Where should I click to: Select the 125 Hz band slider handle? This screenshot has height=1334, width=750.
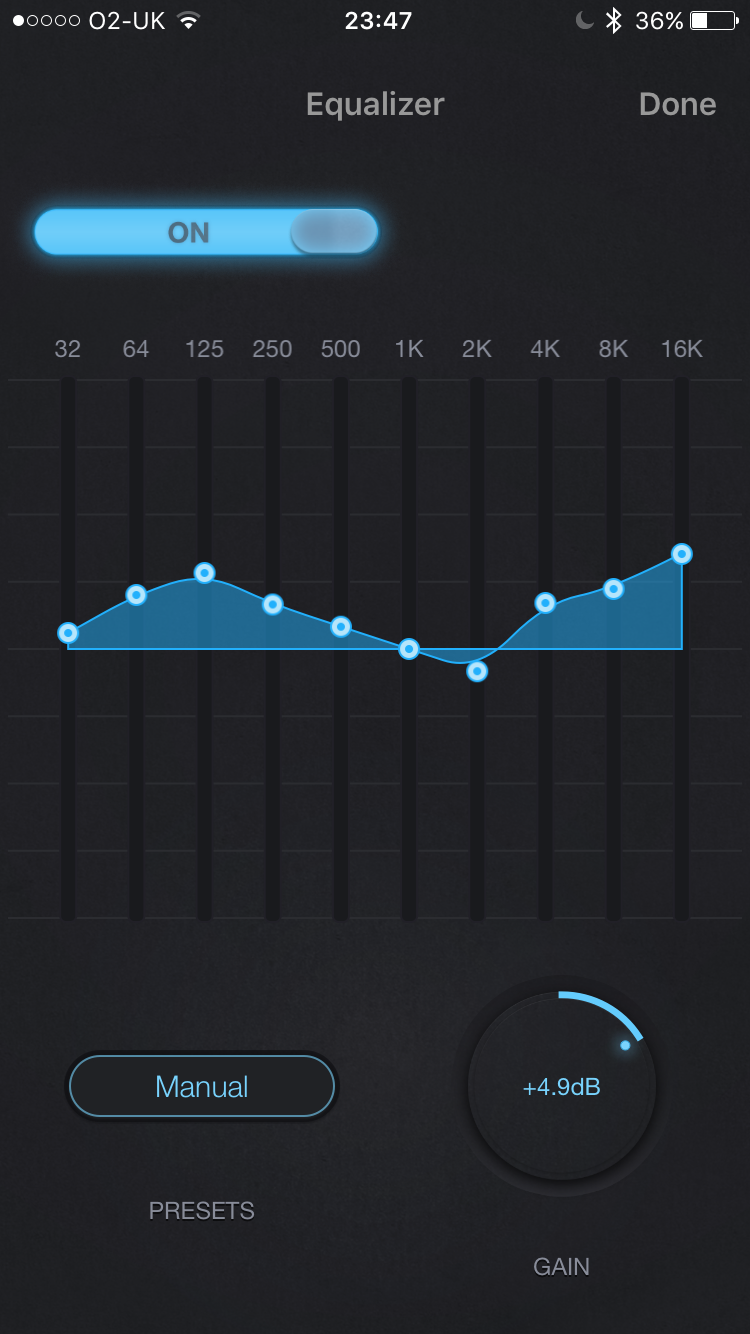[x=205, y=573]
